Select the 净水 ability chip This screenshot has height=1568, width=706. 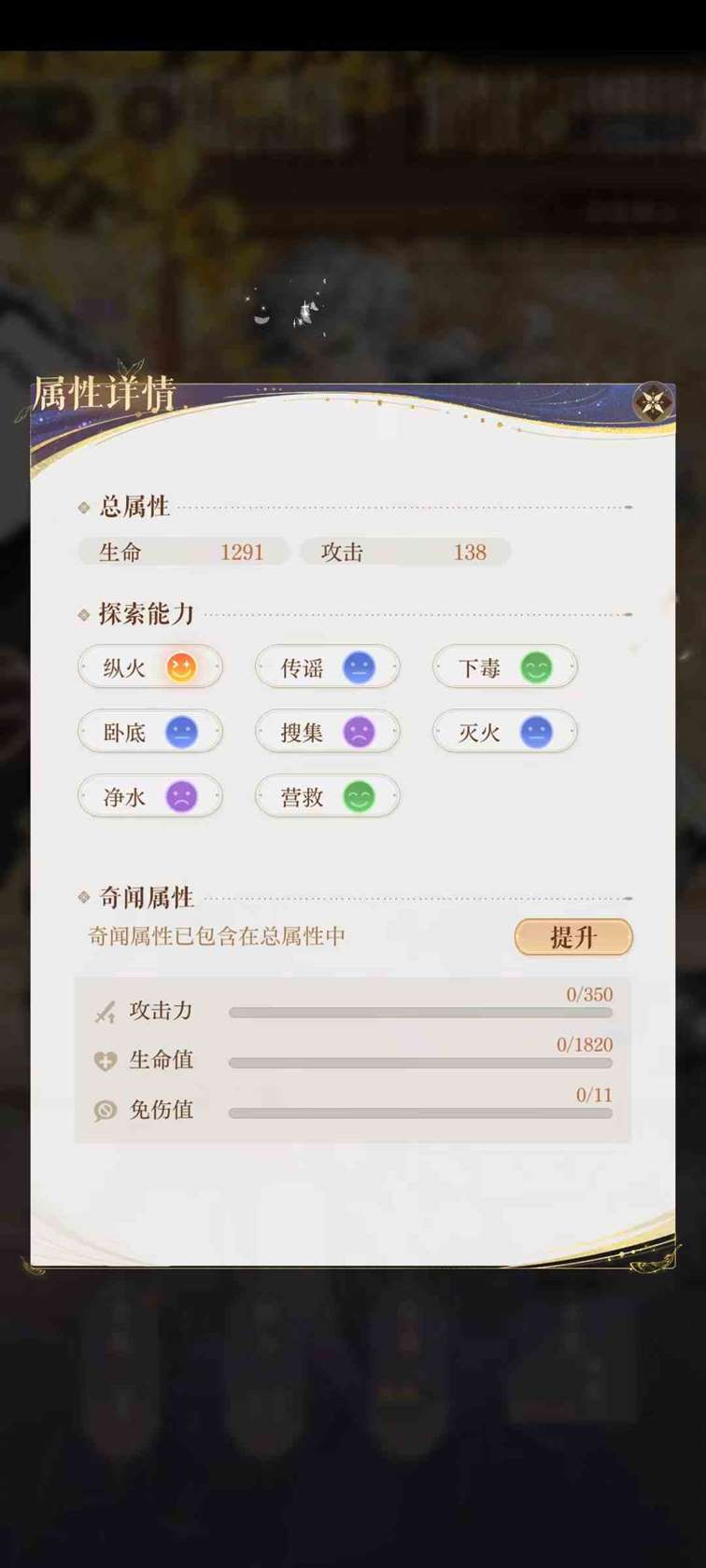click(x=150, y=796)
